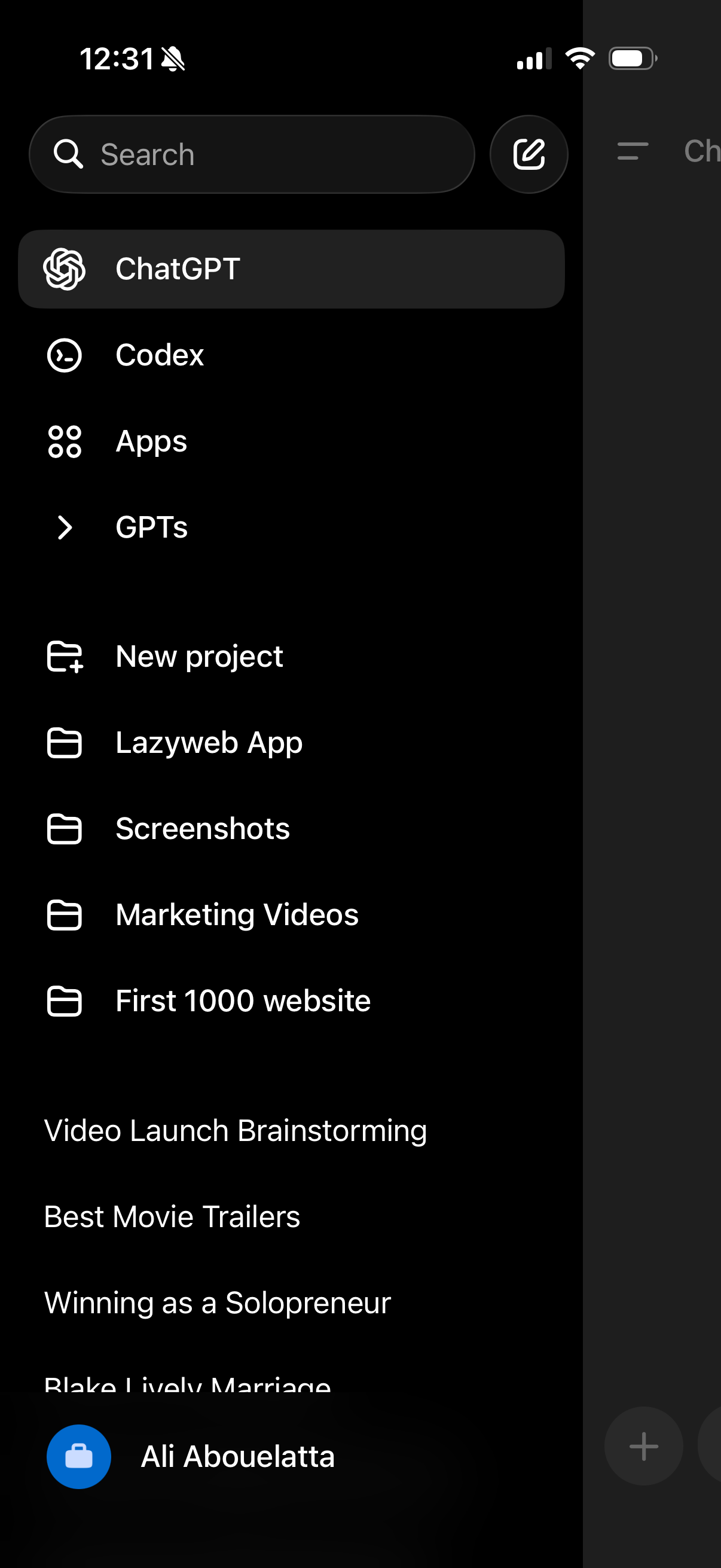
Task: Select the Apps grid icon
Action: [65, 441]
